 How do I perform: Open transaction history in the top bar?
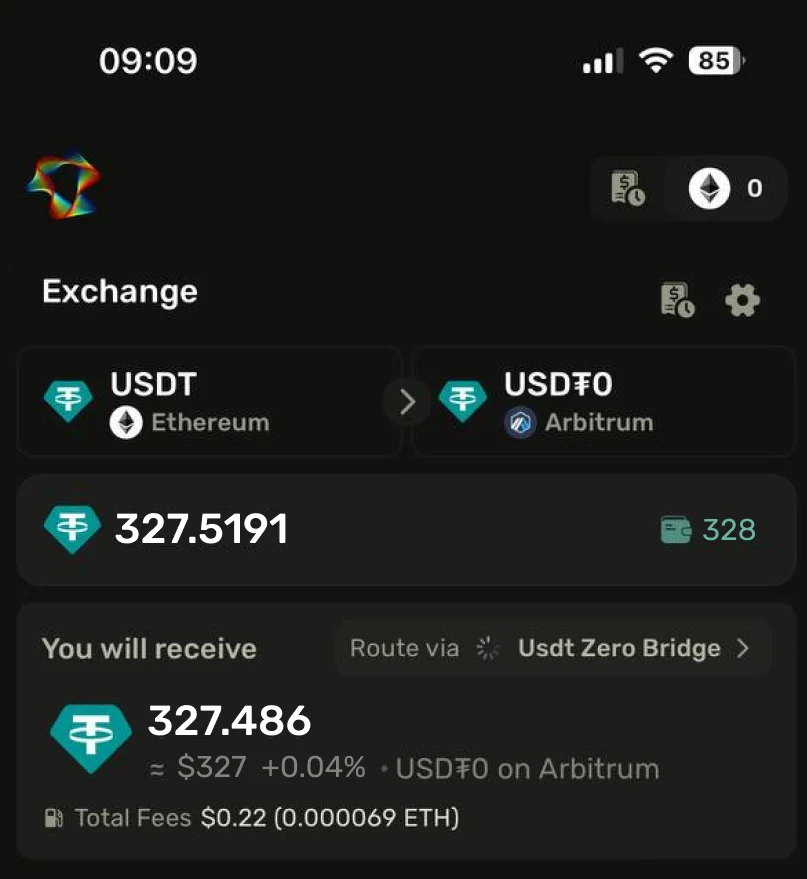click(x=628, y=188)
